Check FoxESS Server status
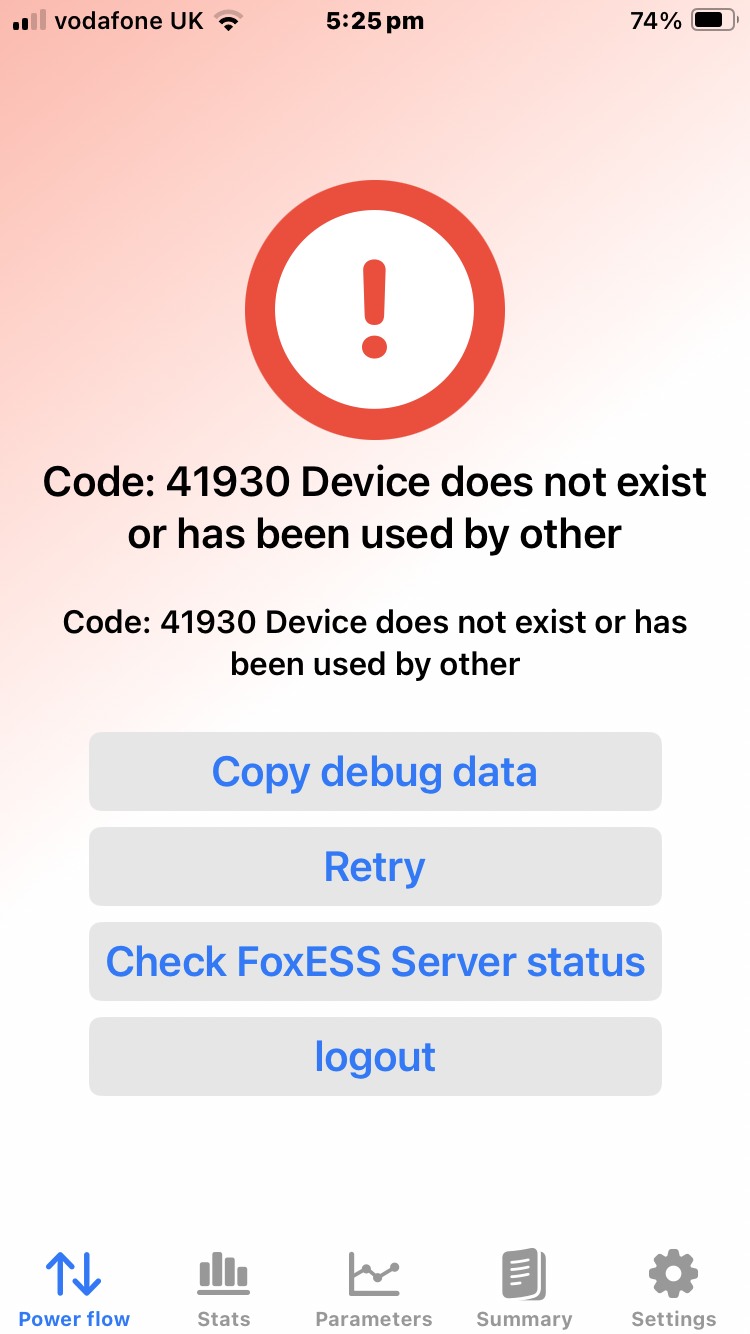The image size is (750, 1334). point(375,962)
